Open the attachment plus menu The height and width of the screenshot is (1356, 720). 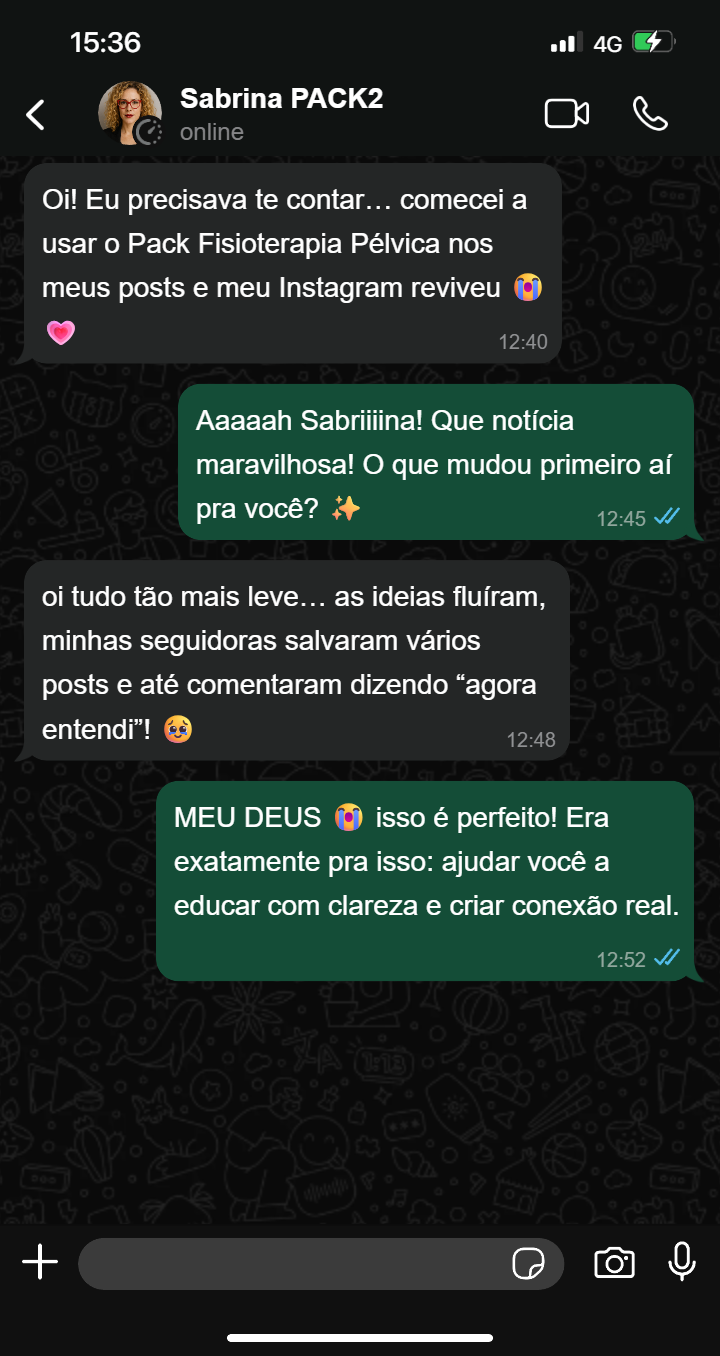click(40, 1262)
